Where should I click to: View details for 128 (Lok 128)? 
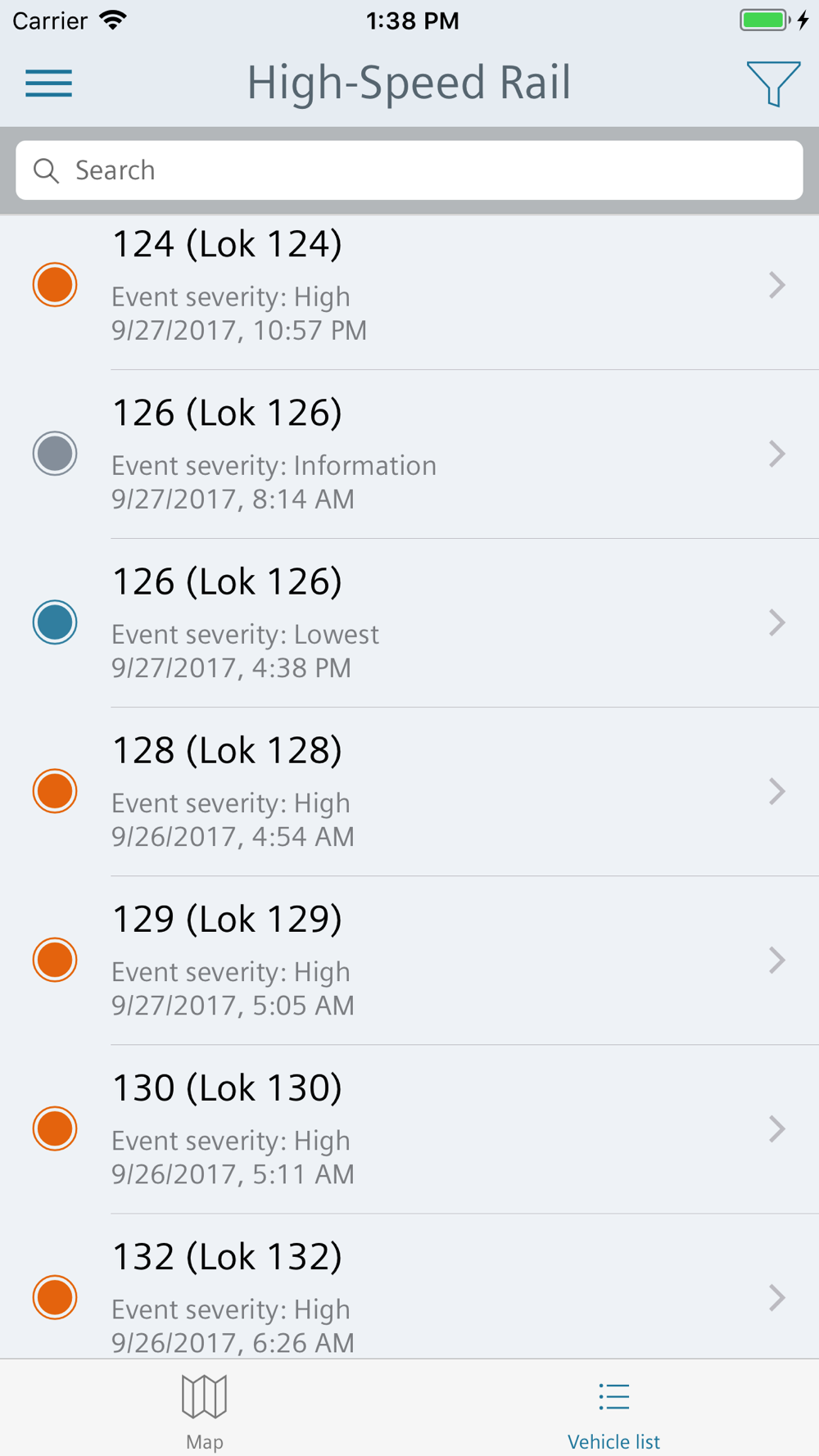pos(409,792)
